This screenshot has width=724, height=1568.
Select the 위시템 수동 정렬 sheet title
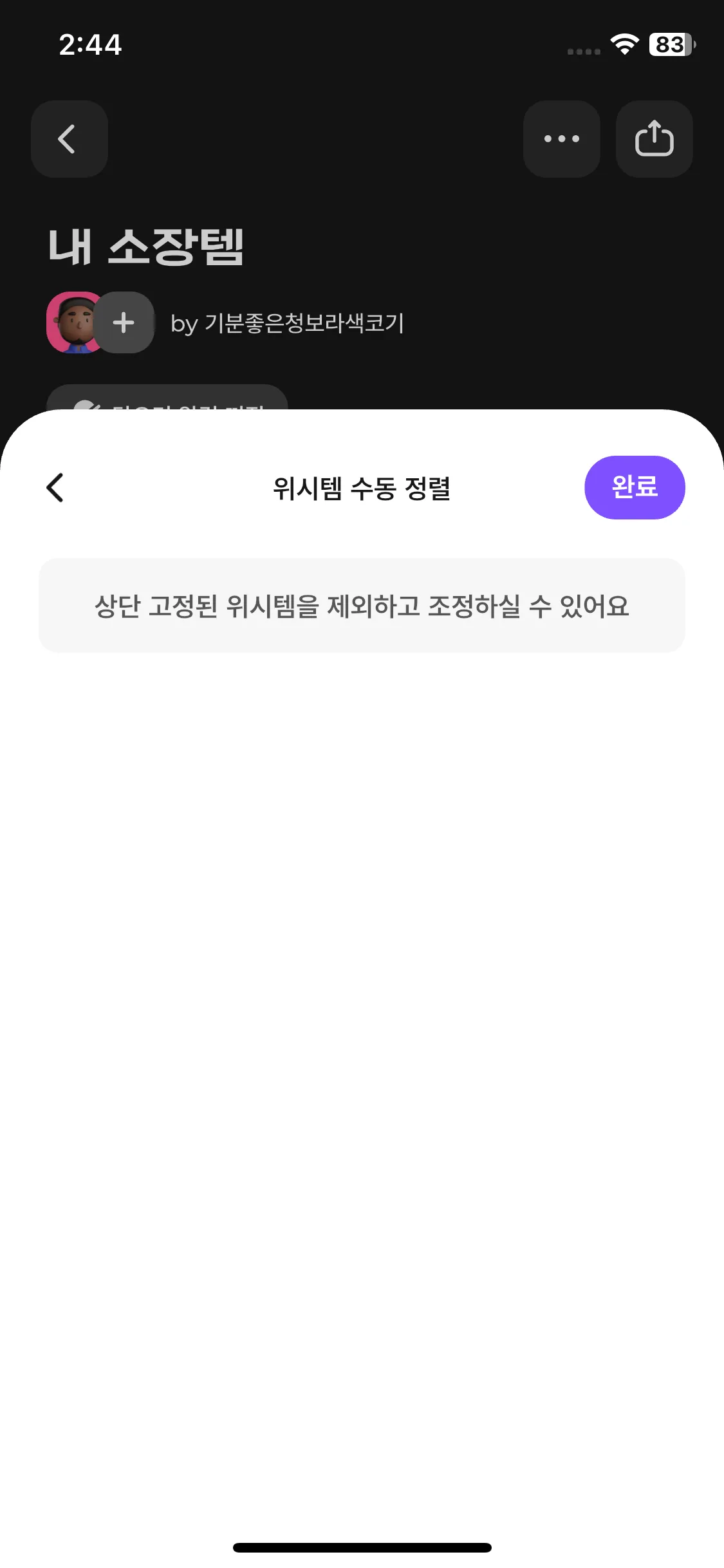click(x=362, y=487)
